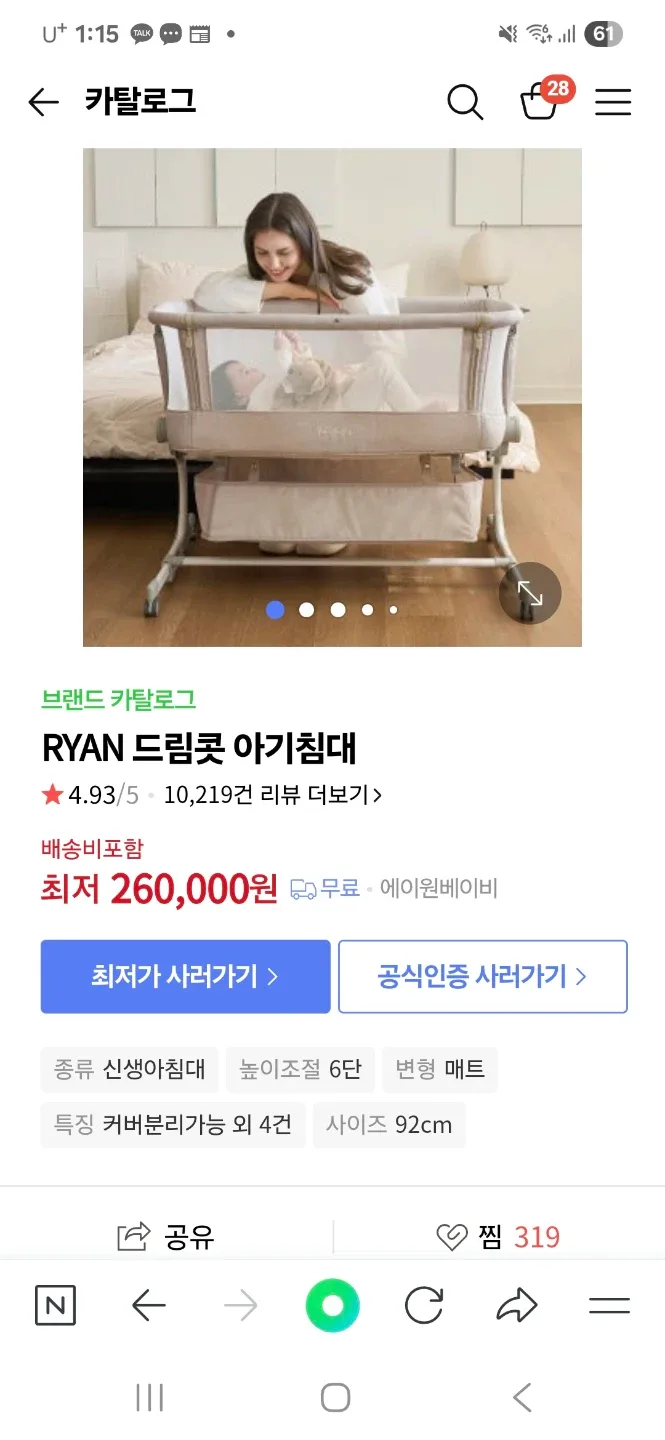Open the shopping basket with 28 items
665x1440 pixels.
[x=540, y=101]
